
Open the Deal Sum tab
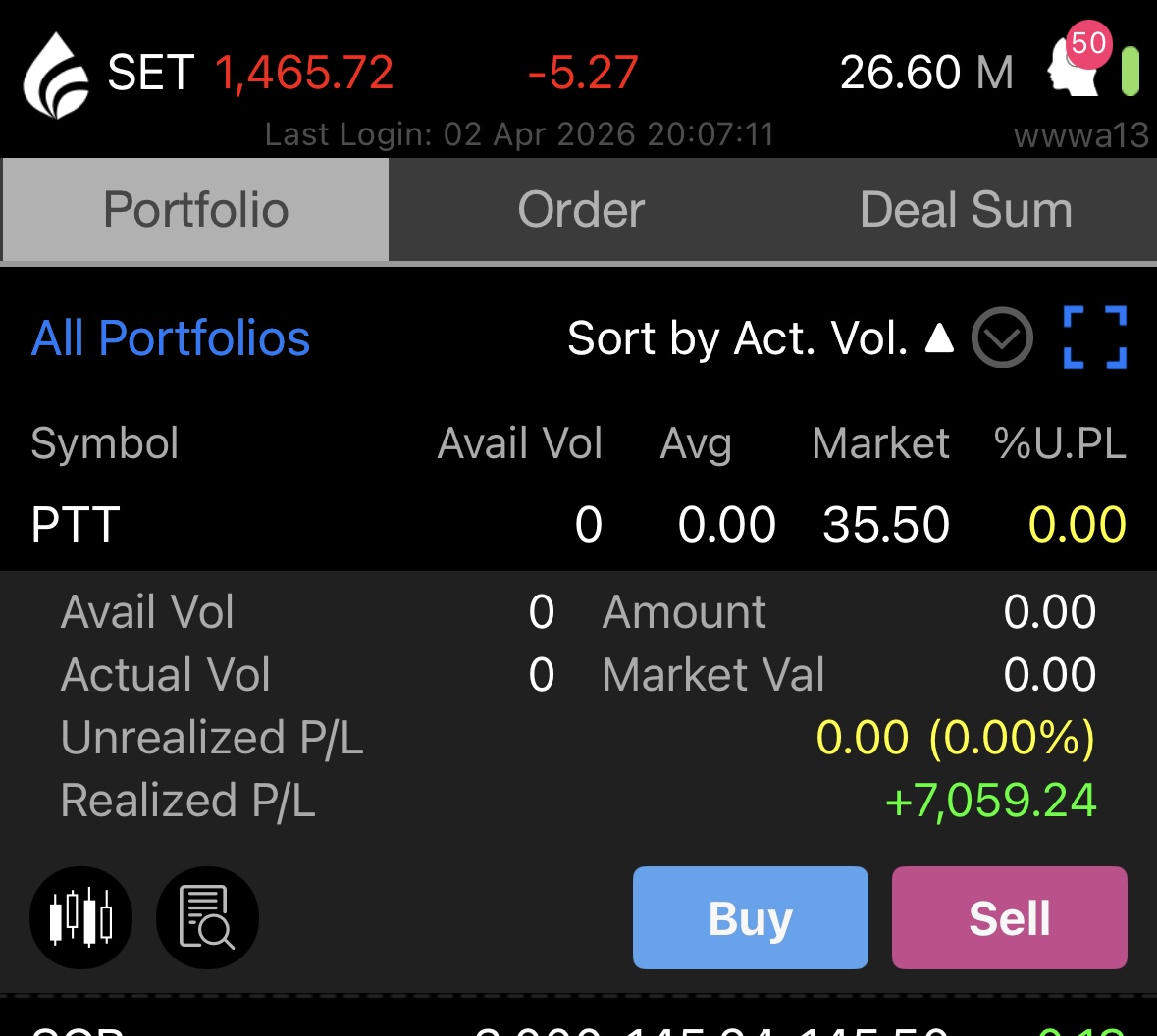click(x=966, y=210)
